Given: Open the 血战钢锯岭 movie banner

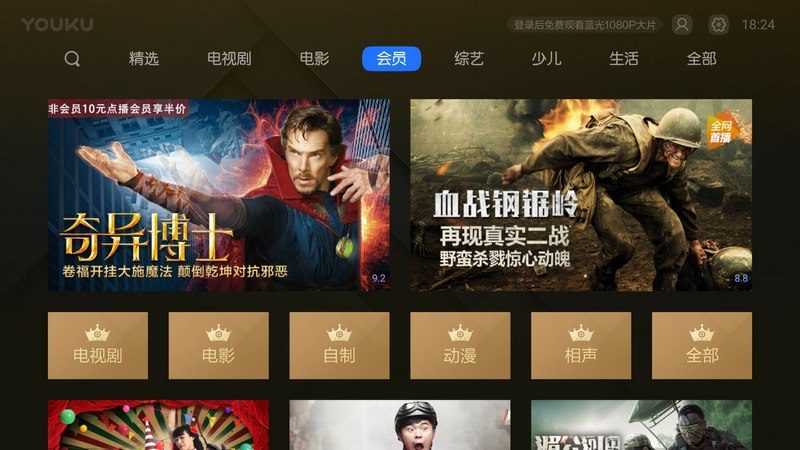Looking at the screenshot, I should [581, 195].
